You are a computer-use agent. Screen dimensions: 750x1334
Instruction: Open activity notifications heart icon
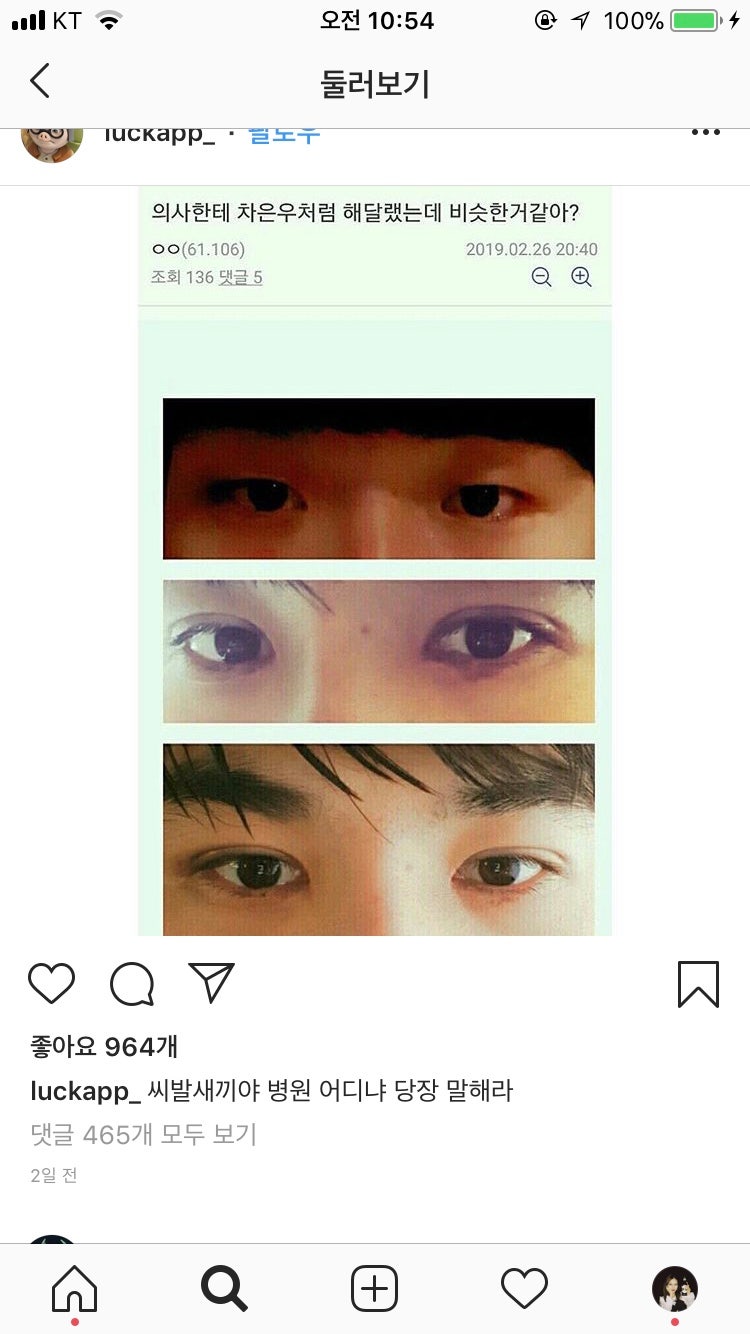[524, 1289]
